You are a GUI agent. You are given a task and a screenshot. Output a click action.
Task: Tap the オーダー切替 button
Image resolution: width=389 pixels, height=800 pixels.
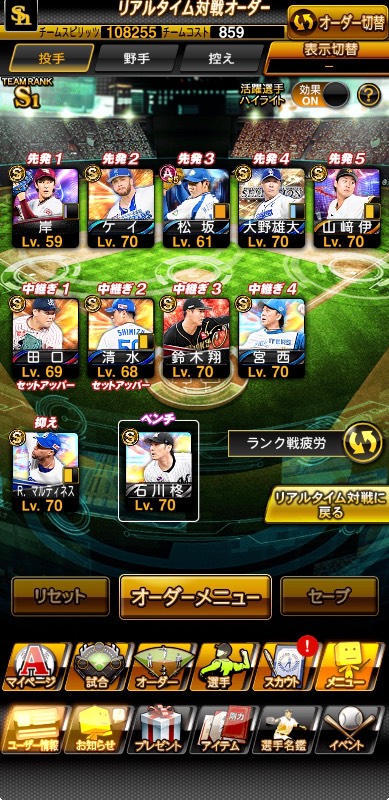click(337, 22)
